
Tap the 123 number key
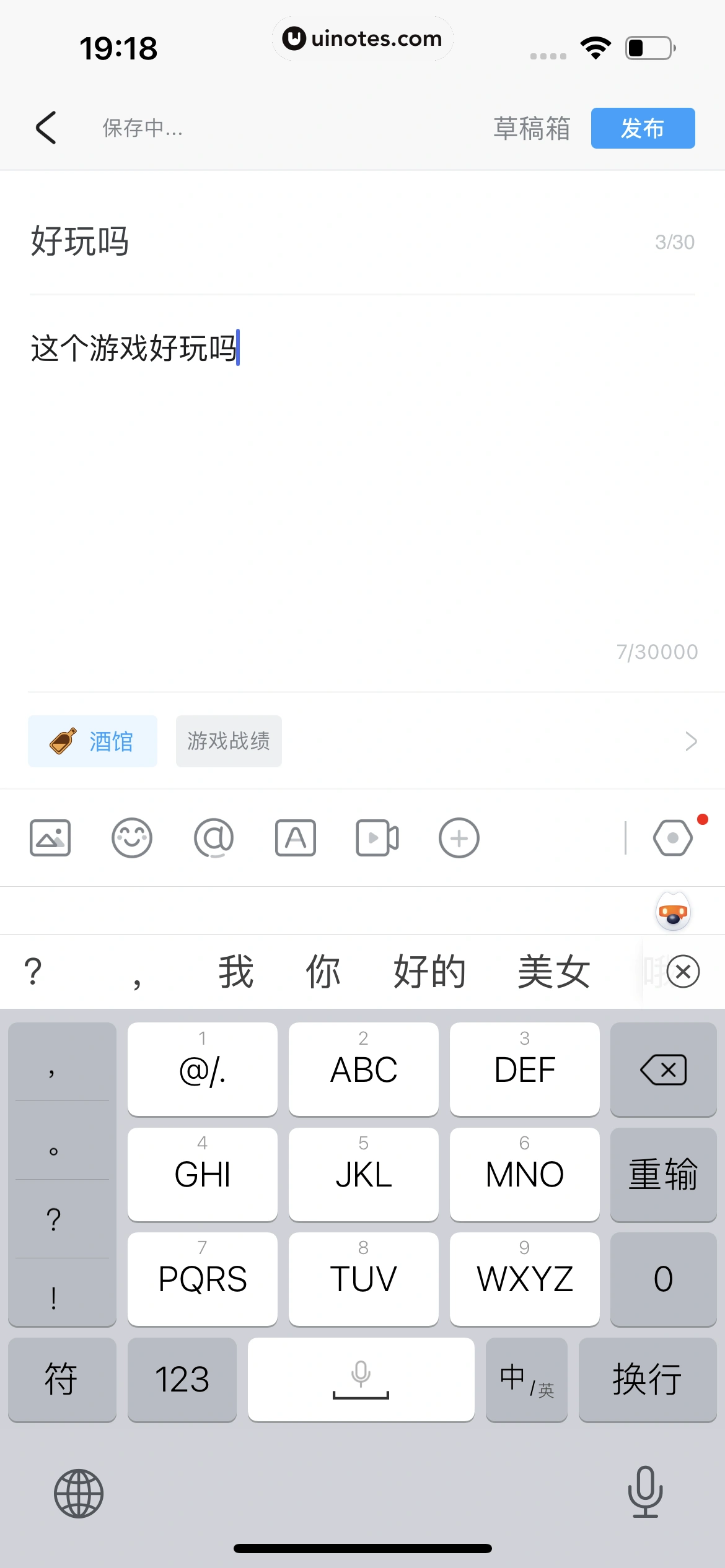coord(182,1379)
